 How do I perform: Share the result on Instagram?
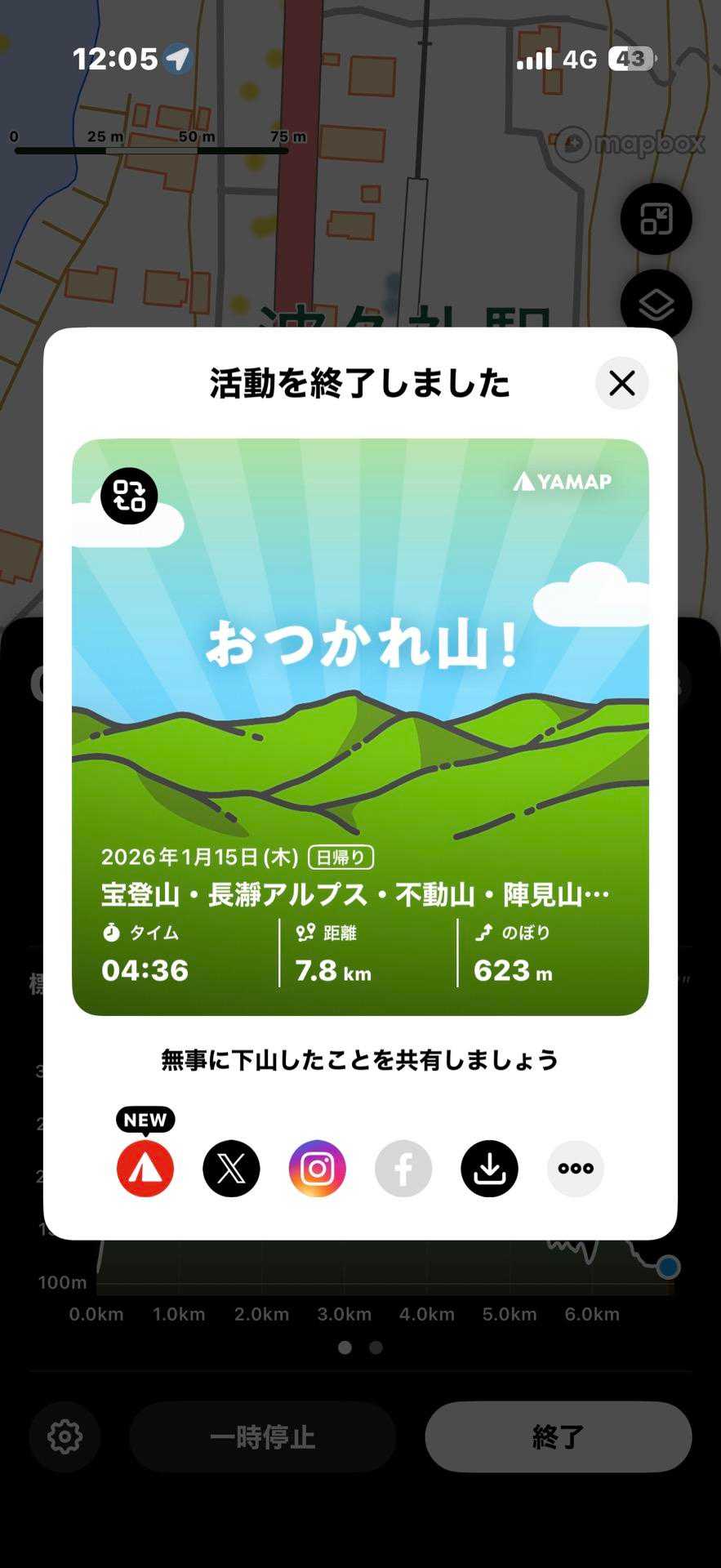coord(318,1169)
